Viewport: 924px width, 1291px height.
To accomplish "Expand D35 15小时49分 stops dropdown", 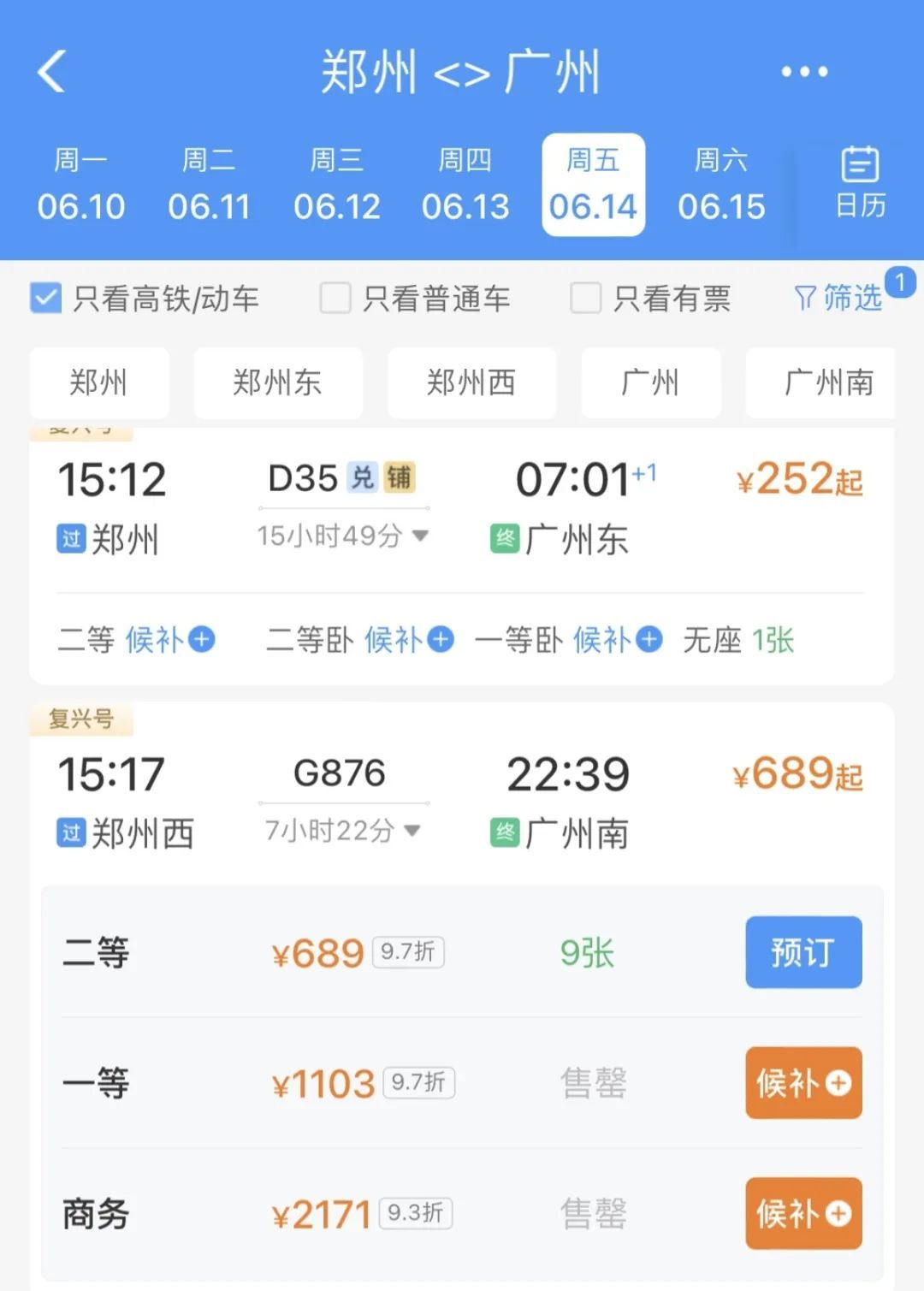I will coord(342,536).
